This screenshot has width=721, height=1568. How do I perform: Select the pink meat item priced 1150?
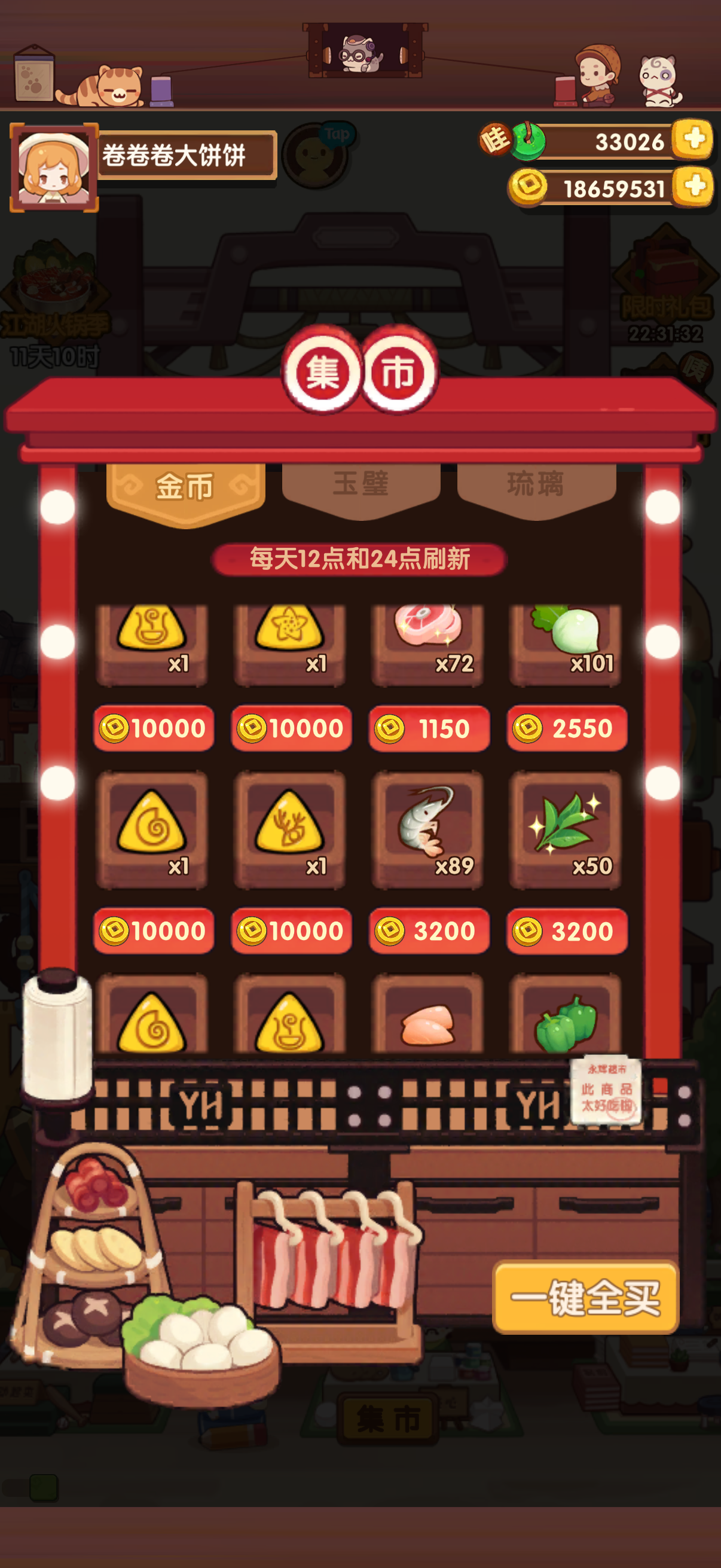point(427,639)
